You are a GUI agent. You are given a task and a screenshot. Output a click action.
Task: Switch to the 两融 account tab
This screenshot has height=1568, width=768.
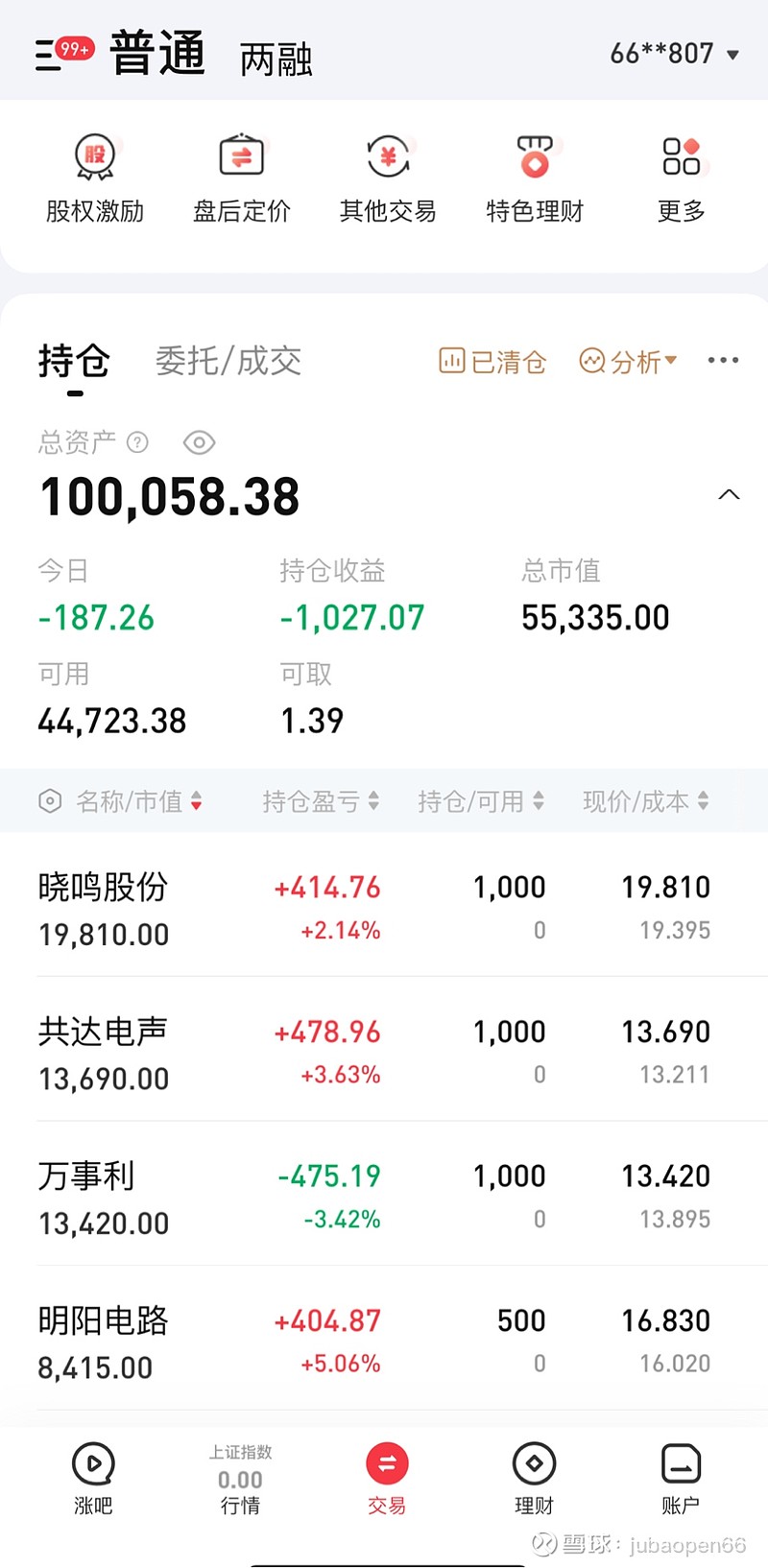pyautogui.click(x=276, y=59)
